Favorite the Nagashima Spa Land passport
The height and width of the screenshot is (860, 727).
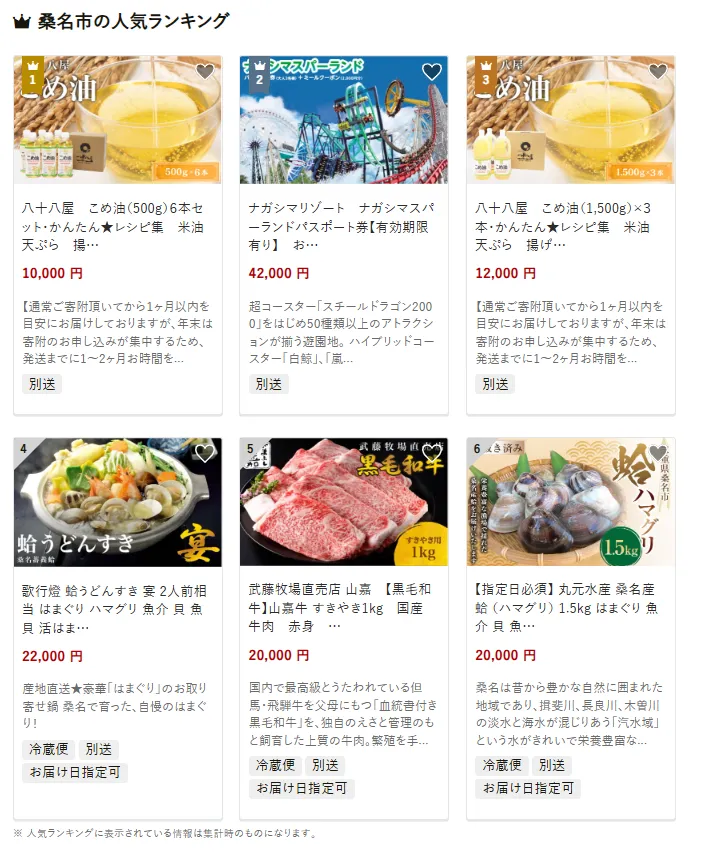(431, 72)
